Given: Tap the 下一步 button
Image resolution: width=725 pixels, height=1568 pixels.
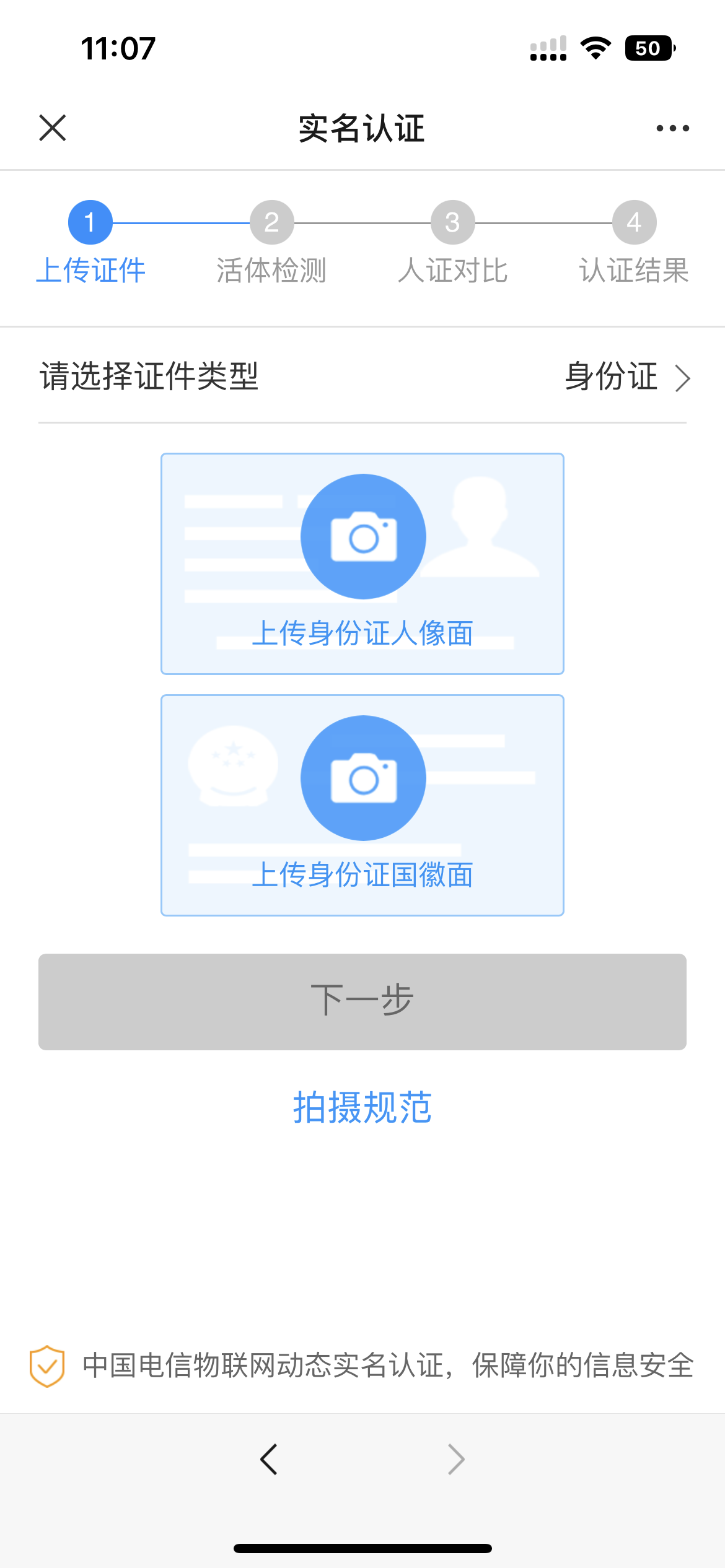Looking at the screenshot, I should [x=362, y=1001].
